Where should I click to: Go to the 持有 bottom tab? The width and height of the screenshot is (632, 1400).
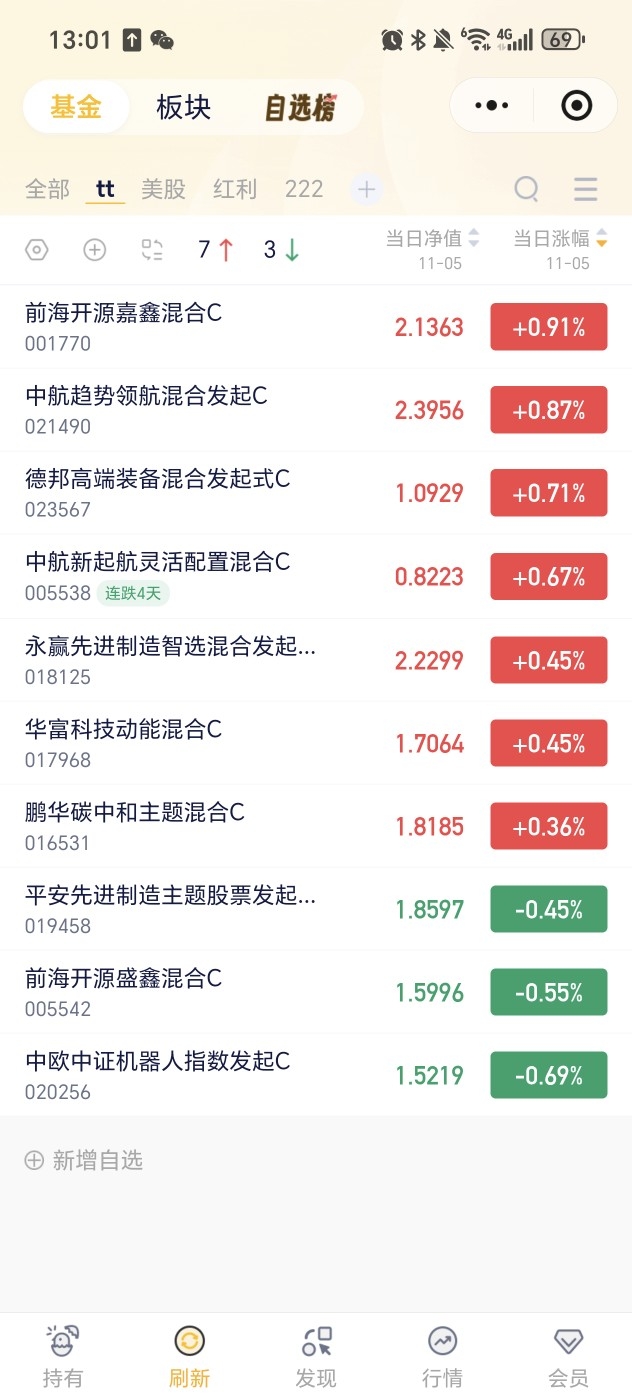click(63, 1356)
